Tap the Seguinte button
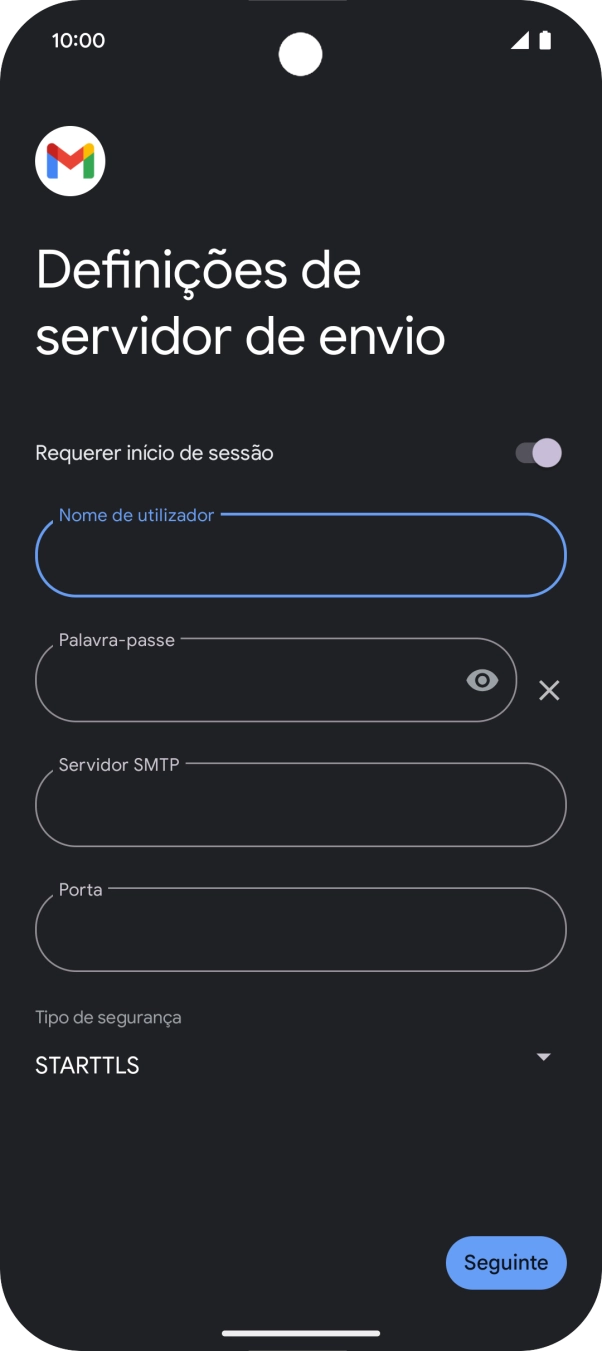This screenshot has width=602, height=1351. tap(506, 1263)
